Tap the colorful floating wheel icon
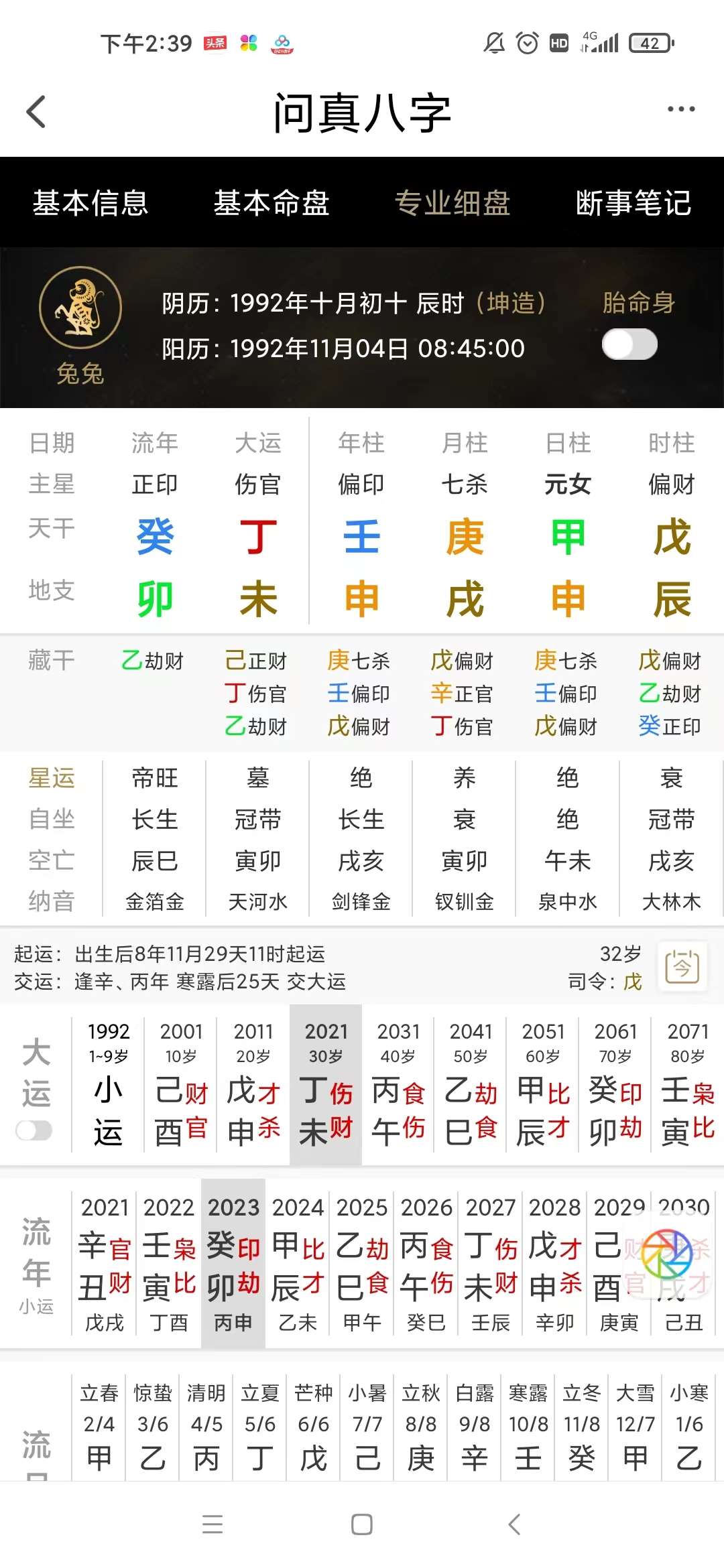 (x=666, y=1254)
